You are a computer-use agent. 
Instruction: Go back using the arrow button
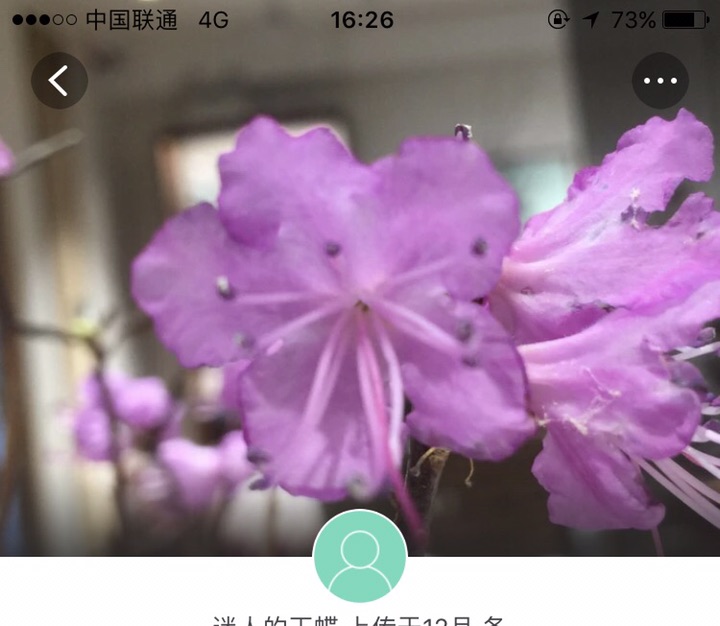click(x=59, y=80)
